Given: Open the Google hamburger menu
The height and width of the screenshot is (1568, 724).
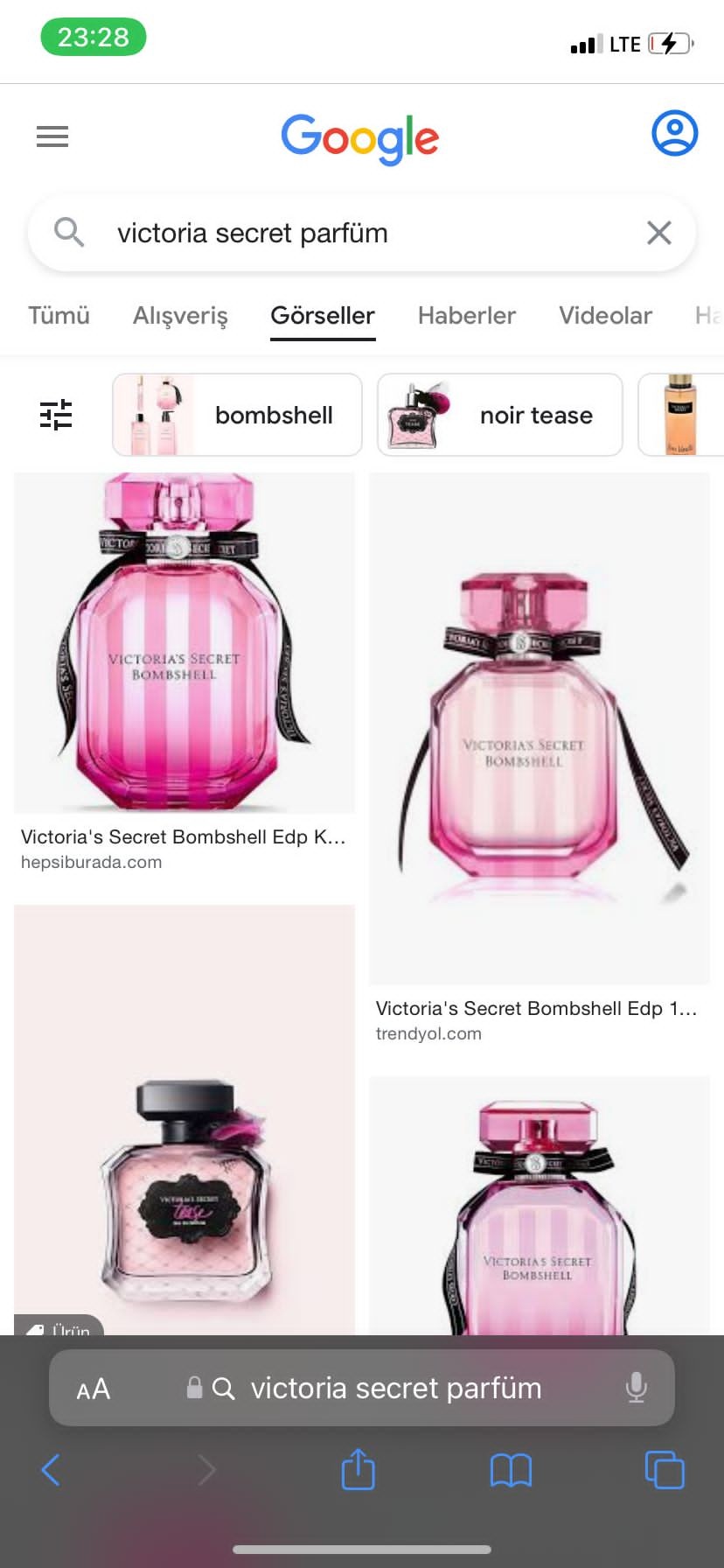Looking at the screenshot, I should click(52, 136).
